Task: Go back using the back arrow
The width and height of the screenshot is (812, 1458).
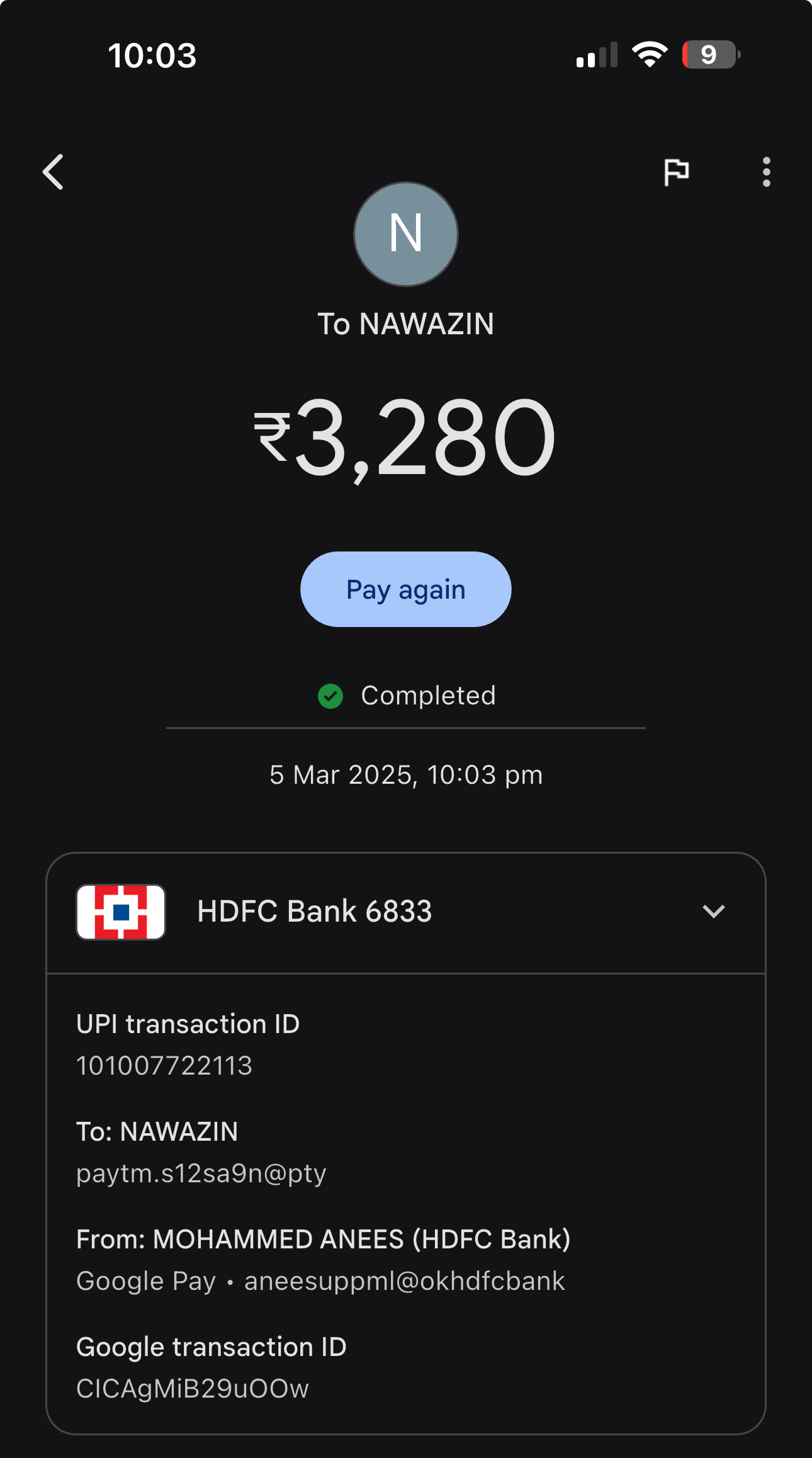Action: 54,172
